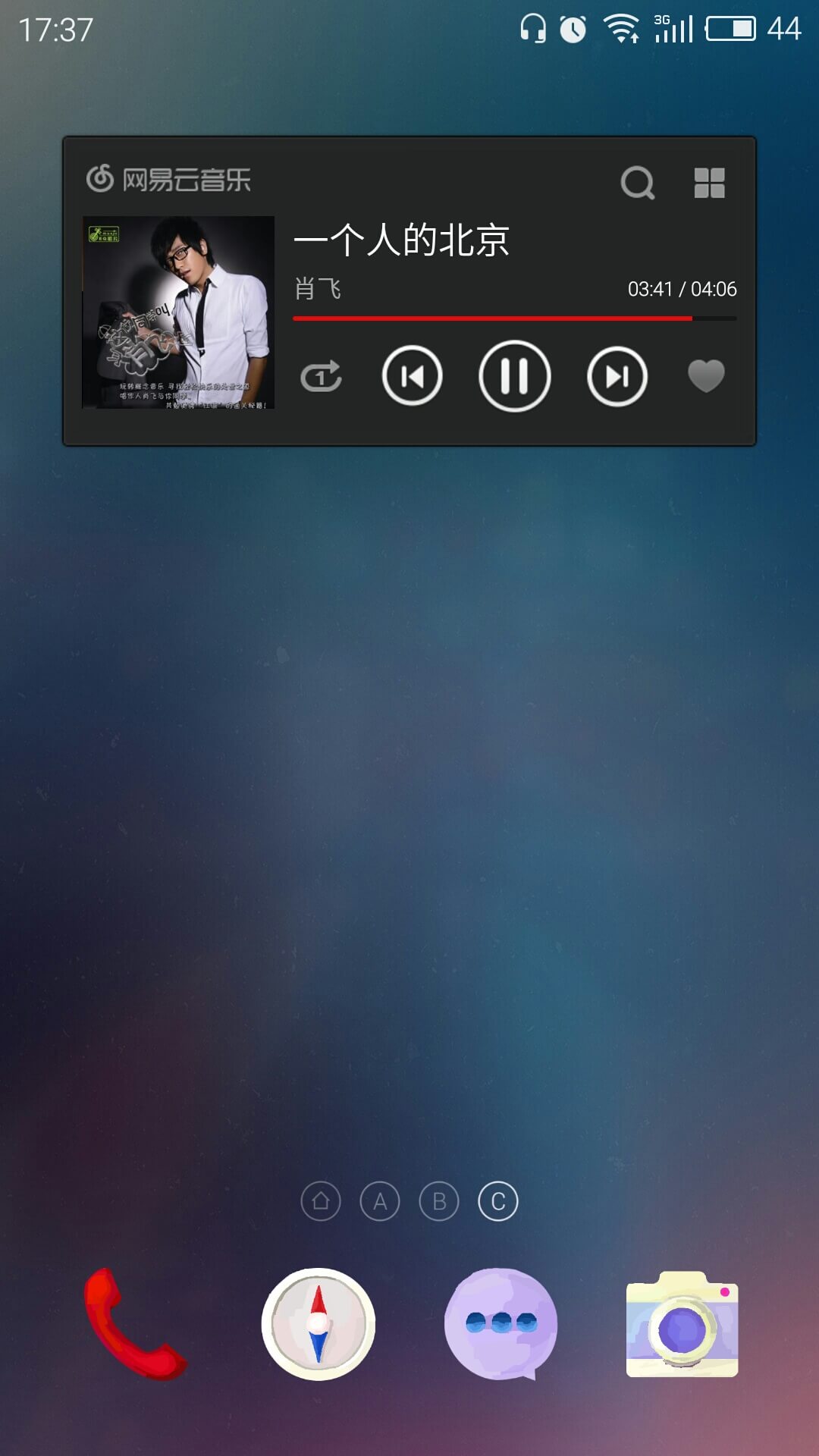Go back to the previous track
The width and height of the screenshot is (819, 1456).
412,376
